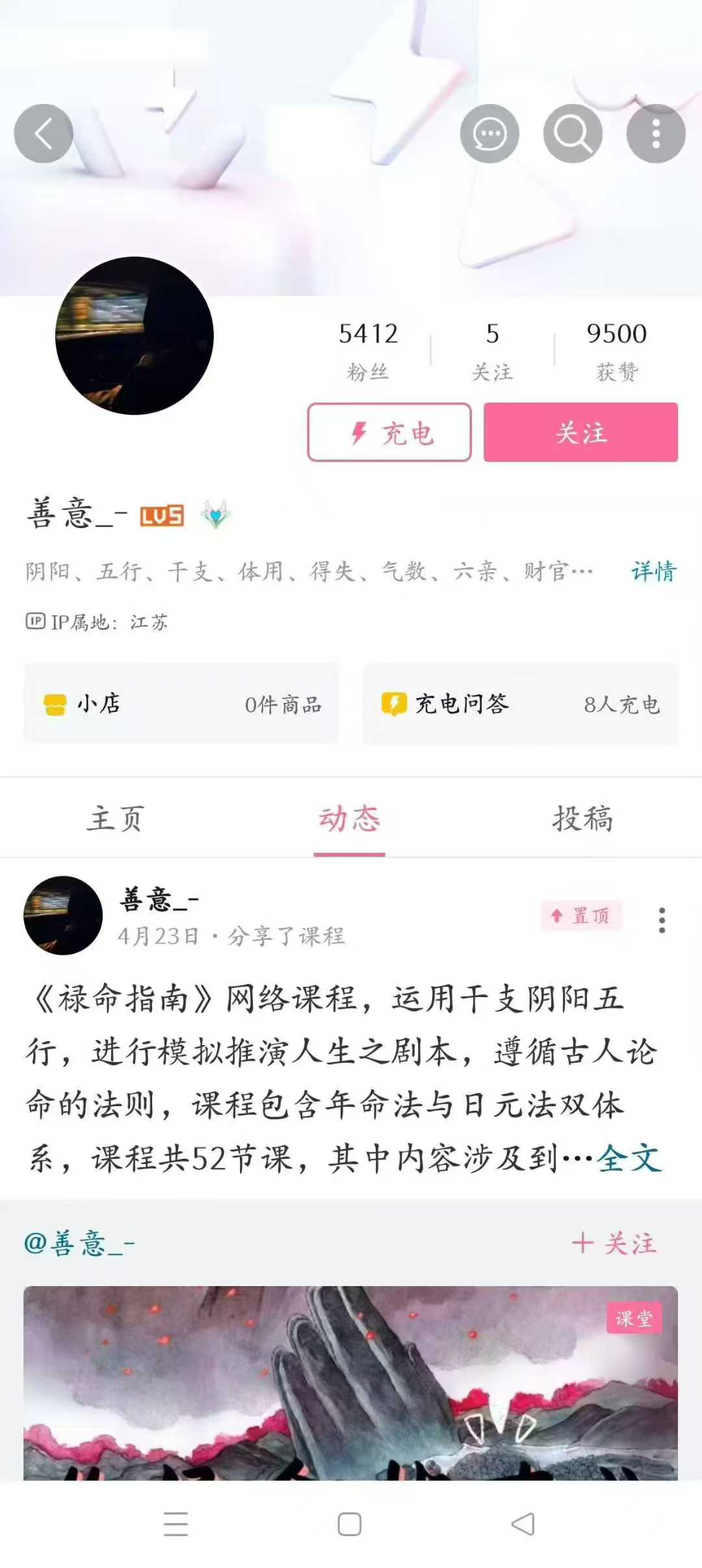This screenshot has height=1568, width=702.
Task: Switch to the 投稿 tab
Action: (x=582, y=818)
